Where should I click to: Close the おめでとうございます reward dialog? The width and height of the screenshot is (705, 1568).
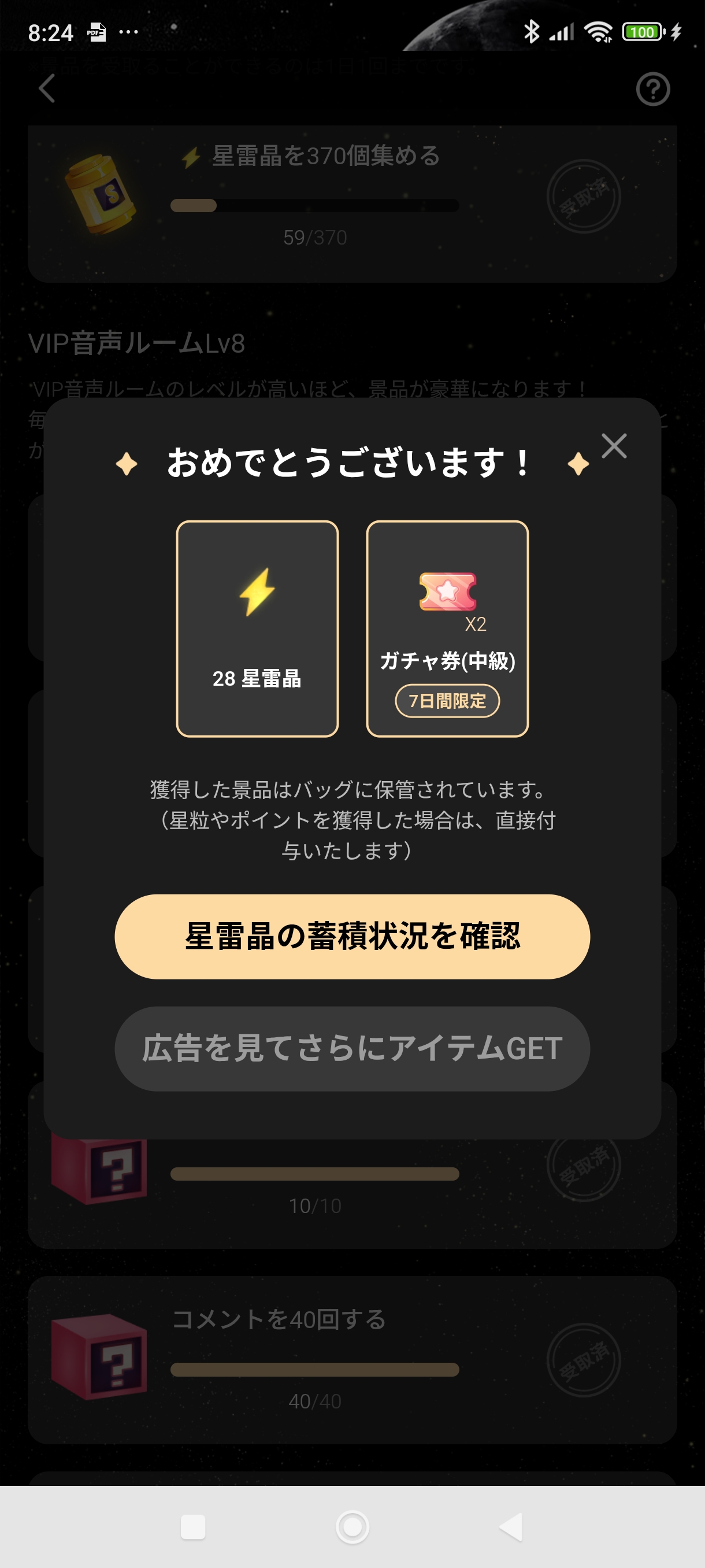tap(614, 446)
